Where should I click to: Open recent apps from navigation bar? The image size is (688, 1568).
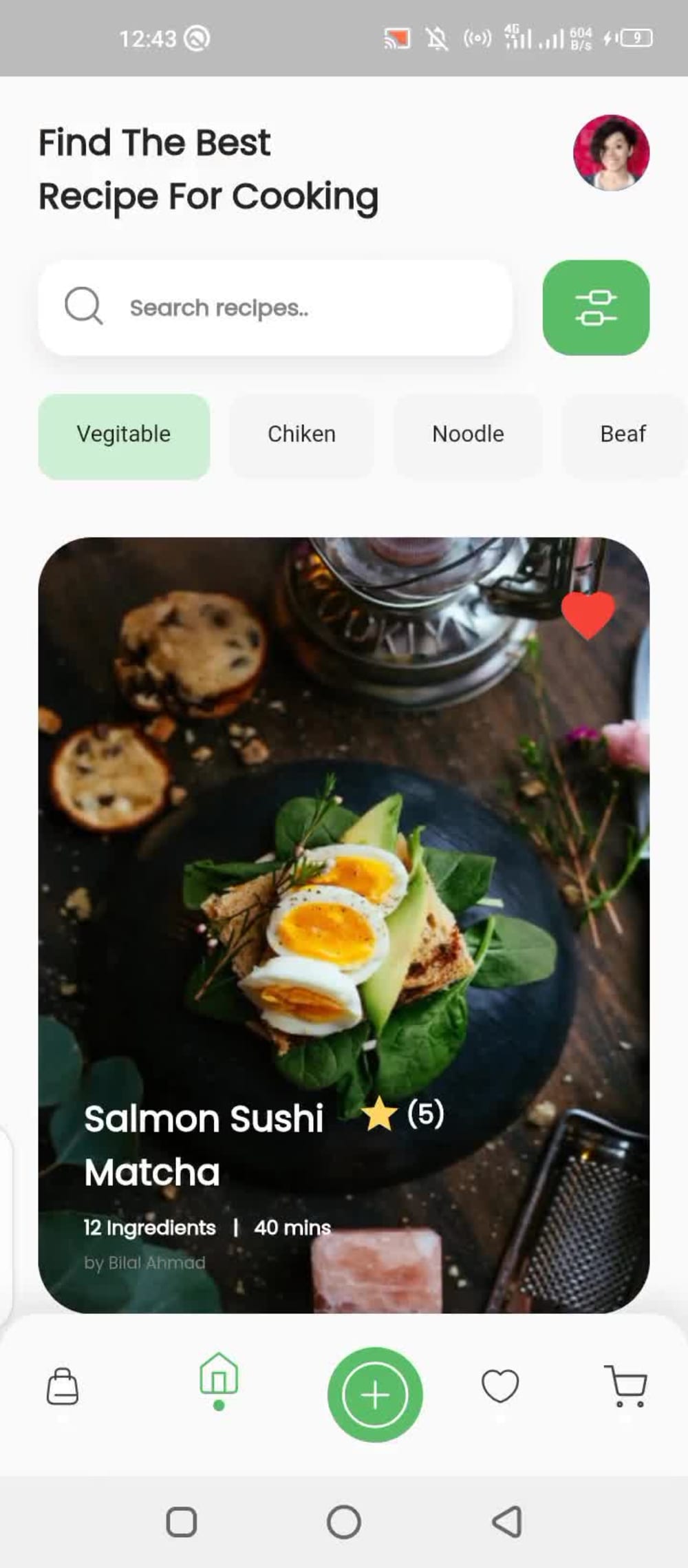[182, 1522]
